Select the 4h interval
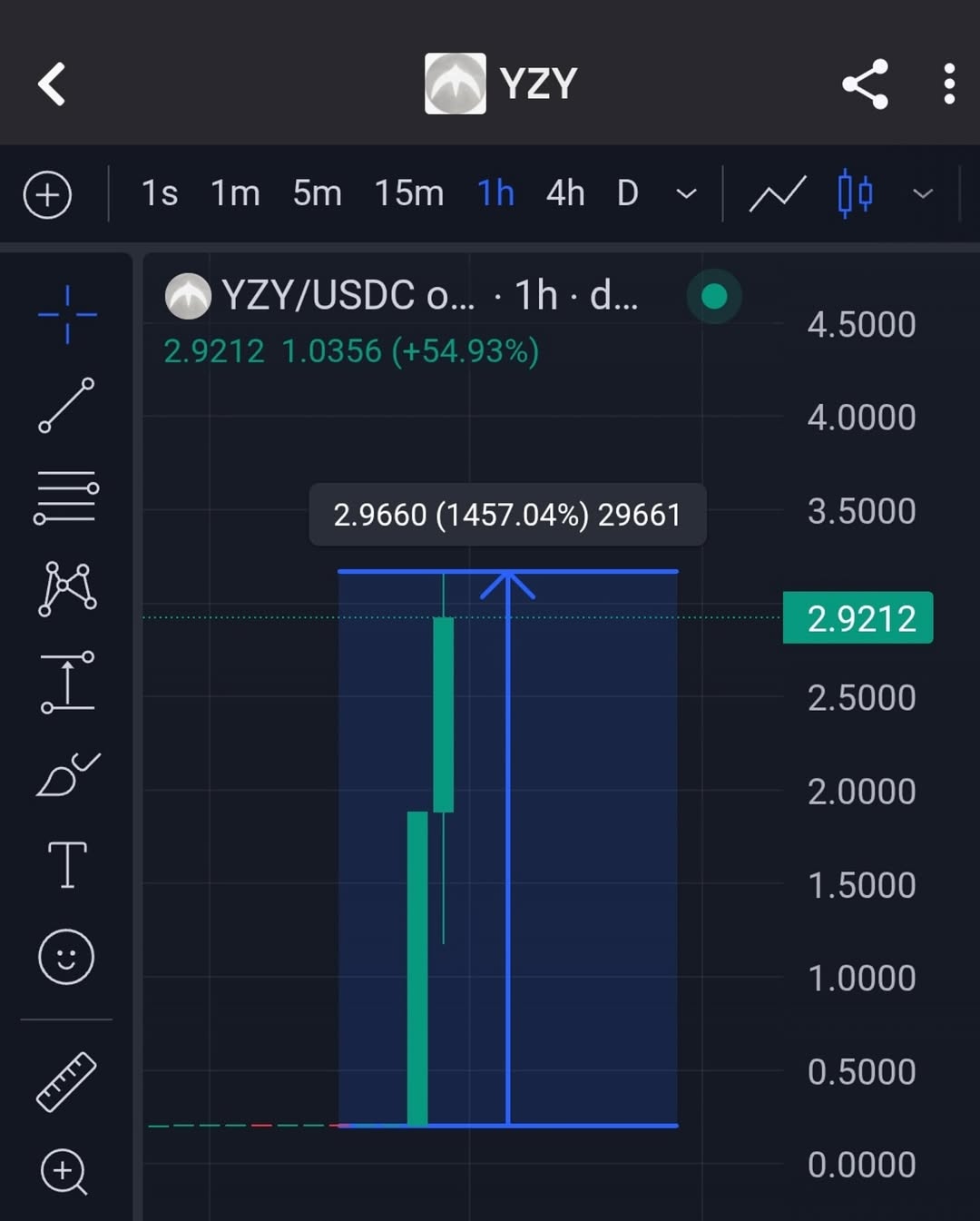 point(564,193)
